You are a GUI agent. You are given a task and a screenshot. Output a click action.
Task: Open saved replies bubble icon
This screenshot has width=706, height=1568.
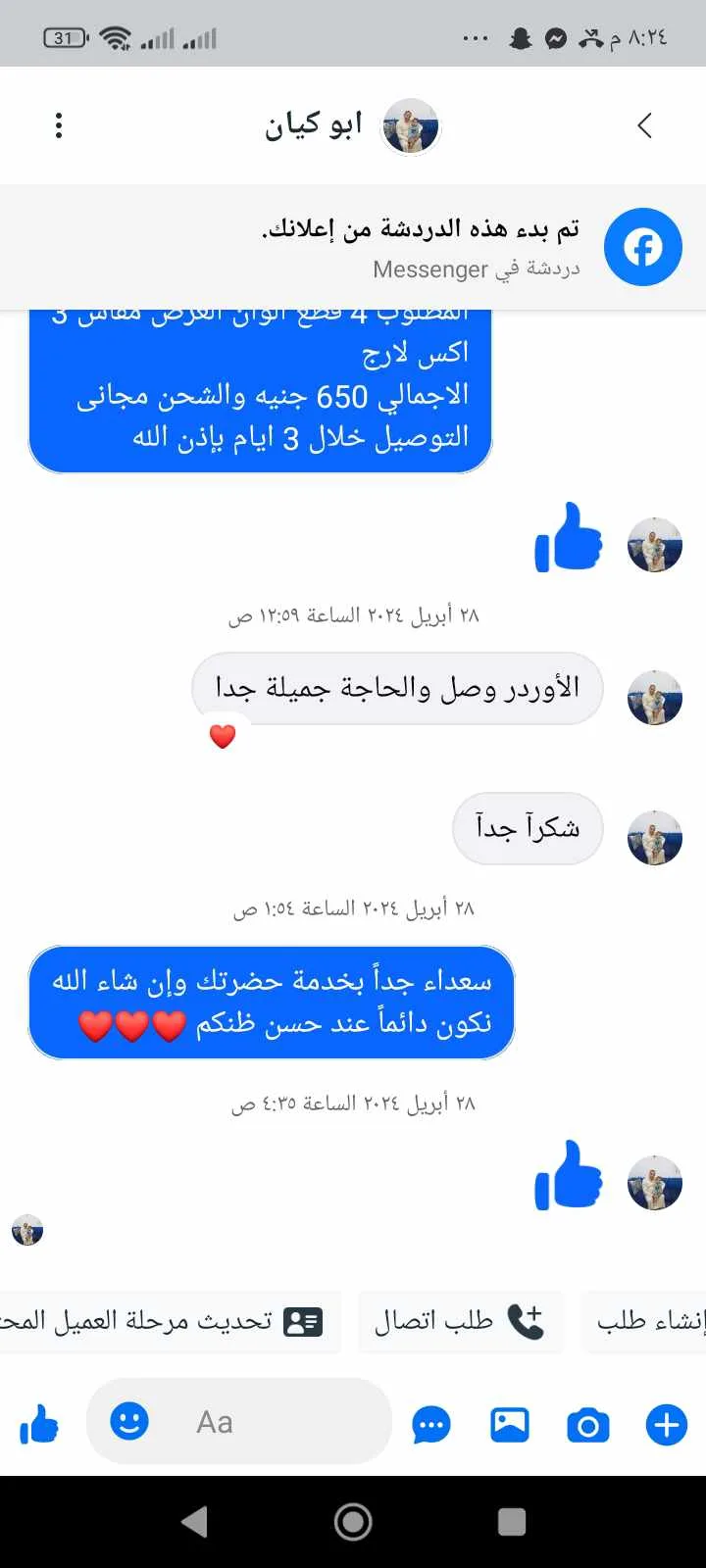point(431,1425)
